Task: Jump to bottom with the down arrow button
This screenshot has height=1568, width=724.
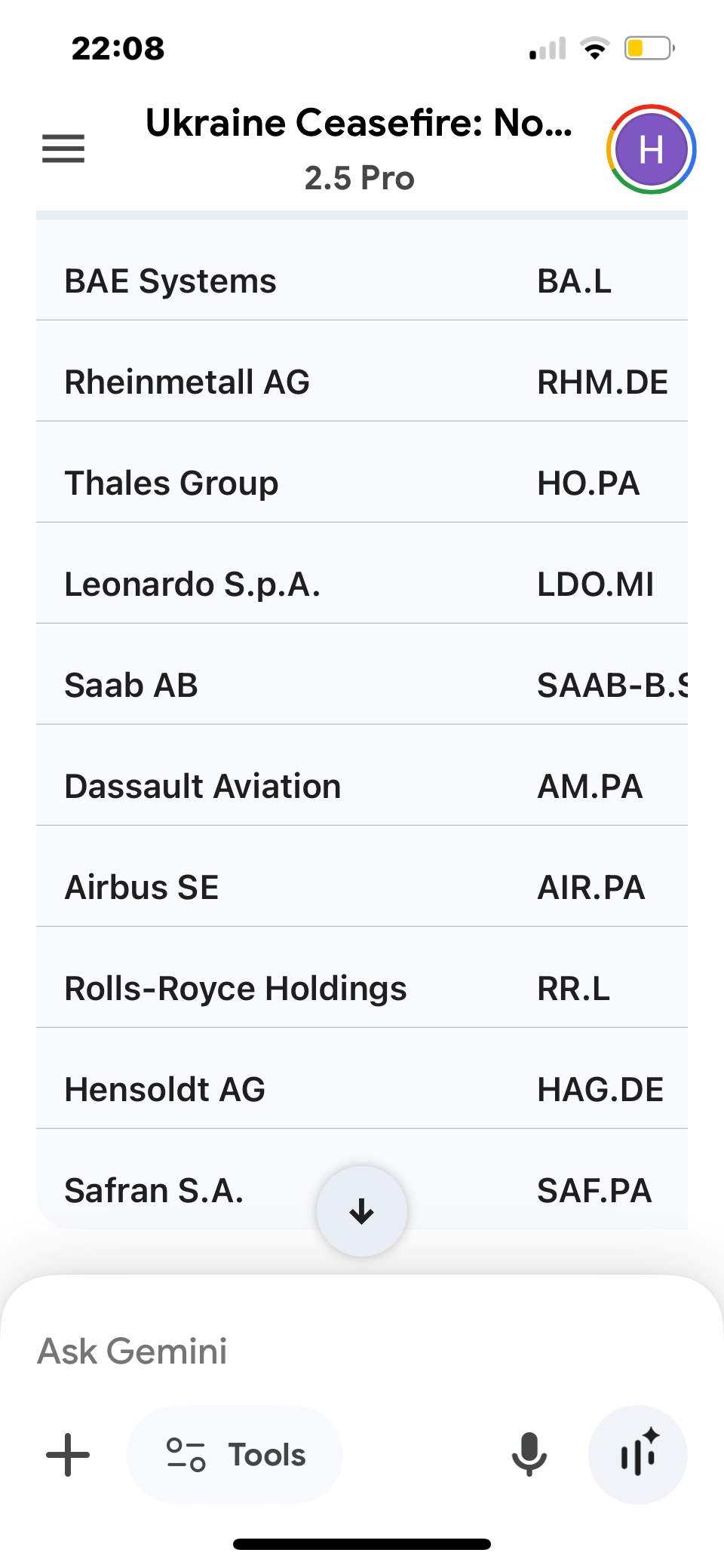Action: click(362, 1211)
